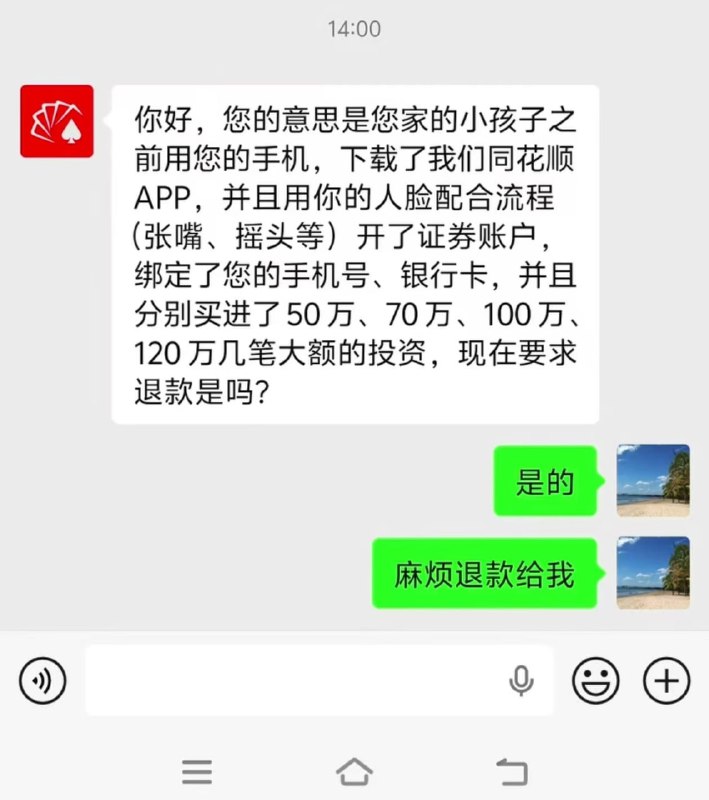
Task: Return to the phone home screen
Action: [354, 771]
